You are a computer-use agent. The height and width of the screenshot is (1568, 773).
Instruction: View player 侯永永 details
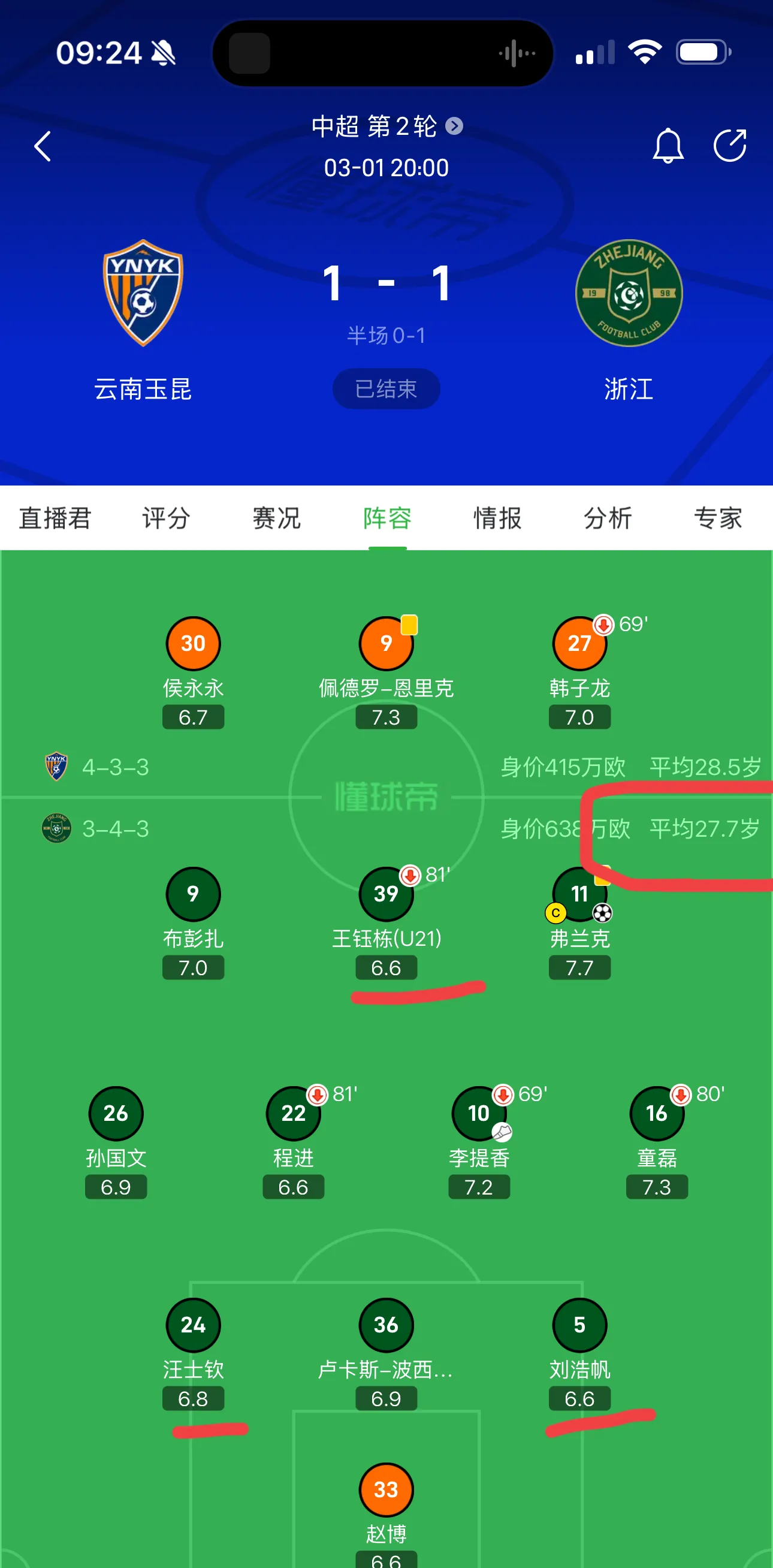(193, 644)
